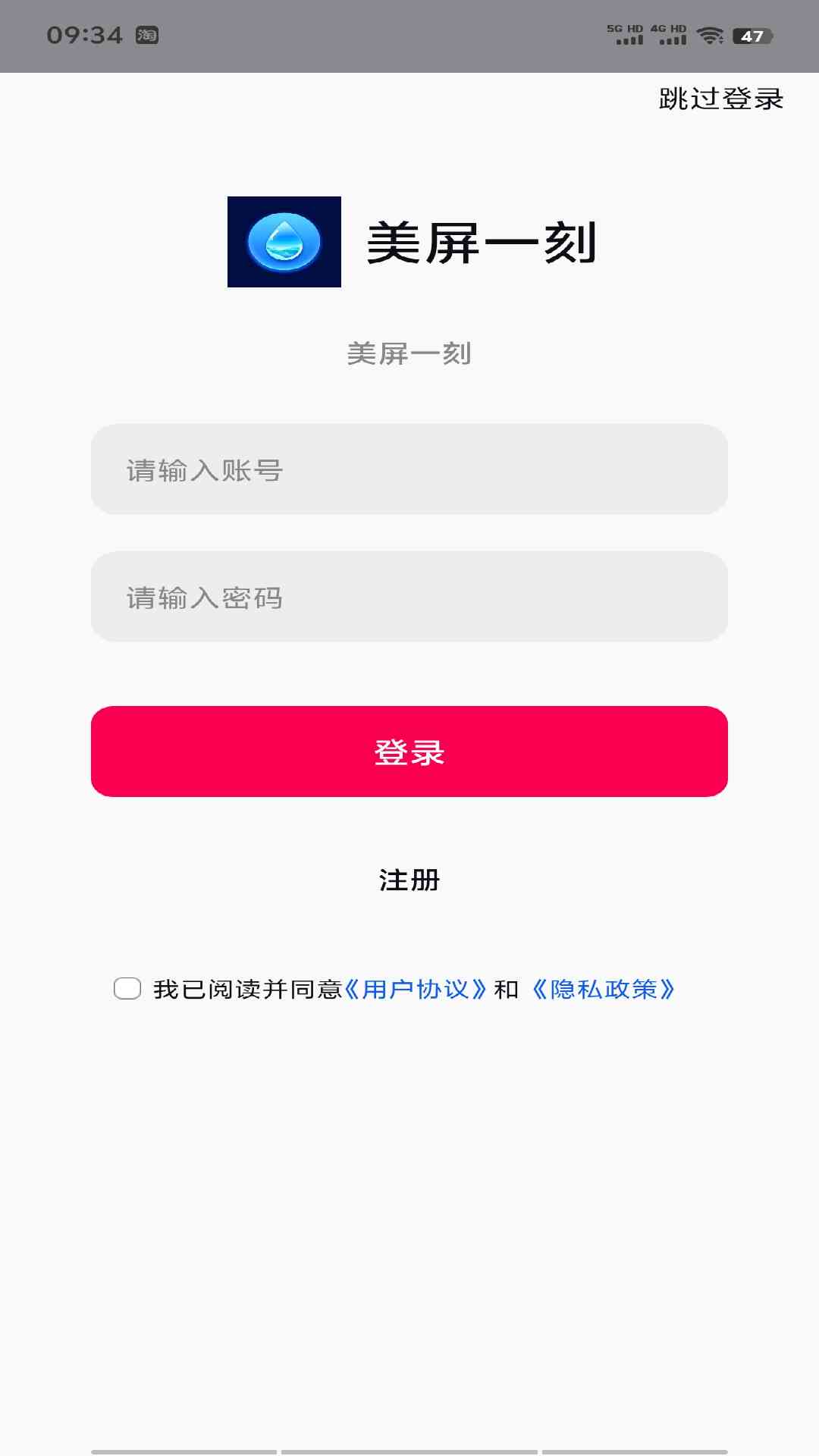Viewport: 819px width, 1456px height.
Task: Tap the battery indicator showing 47
Action: click(x=749, y=34)
